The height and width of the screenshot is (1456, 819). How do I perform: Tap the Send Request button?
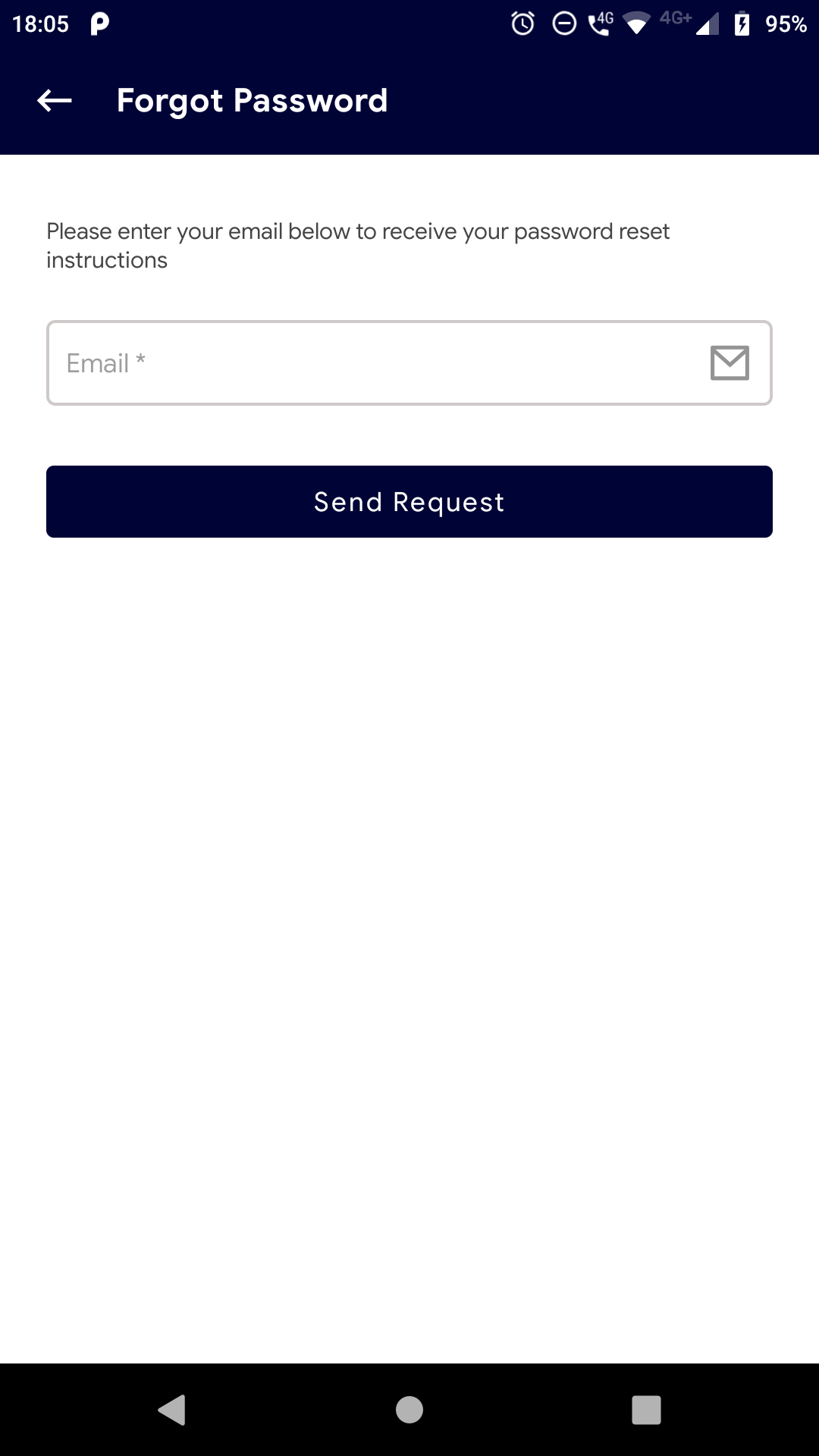click(x=409, y=502)
